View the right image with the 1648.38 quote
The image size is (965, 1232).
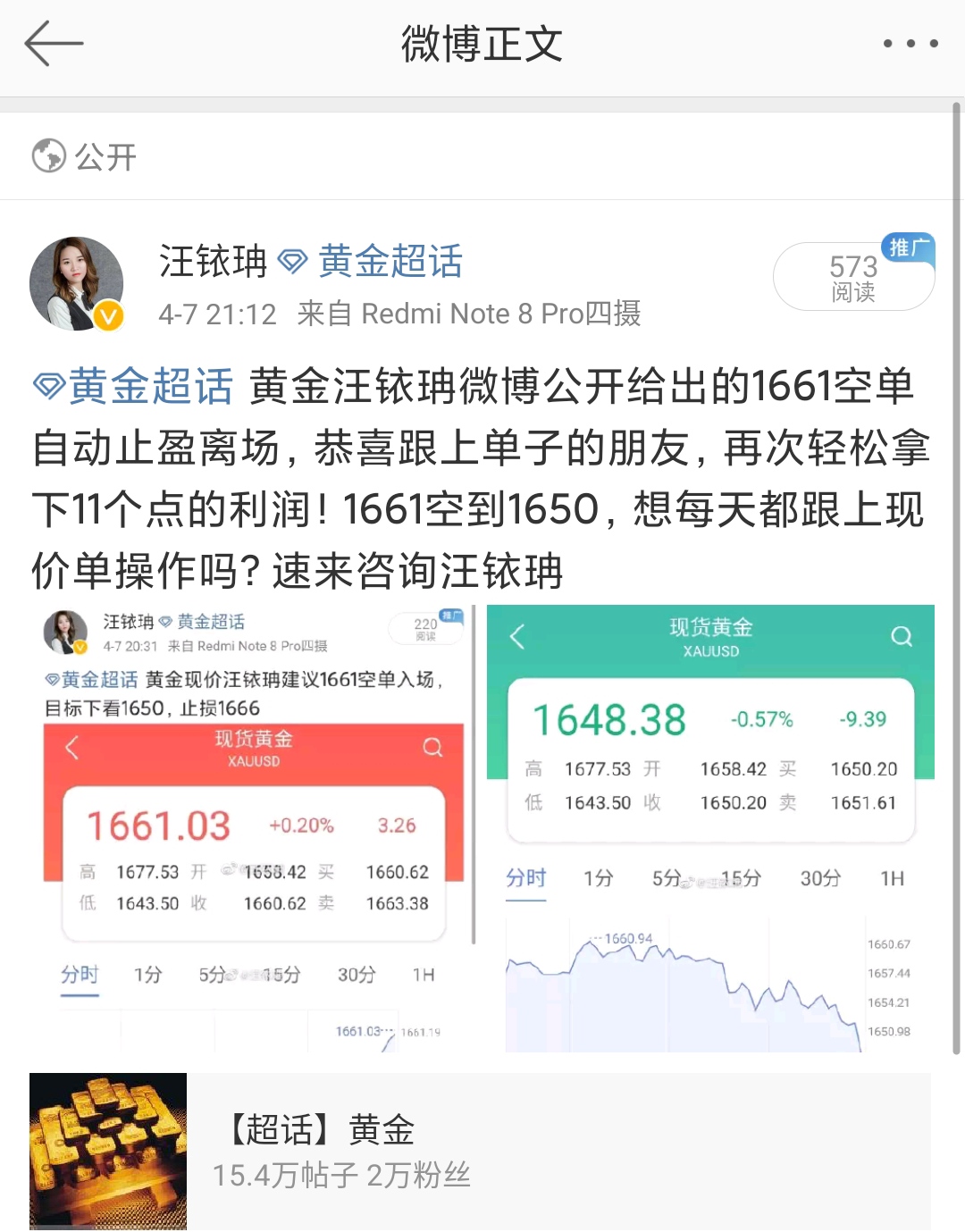(710, 828)
